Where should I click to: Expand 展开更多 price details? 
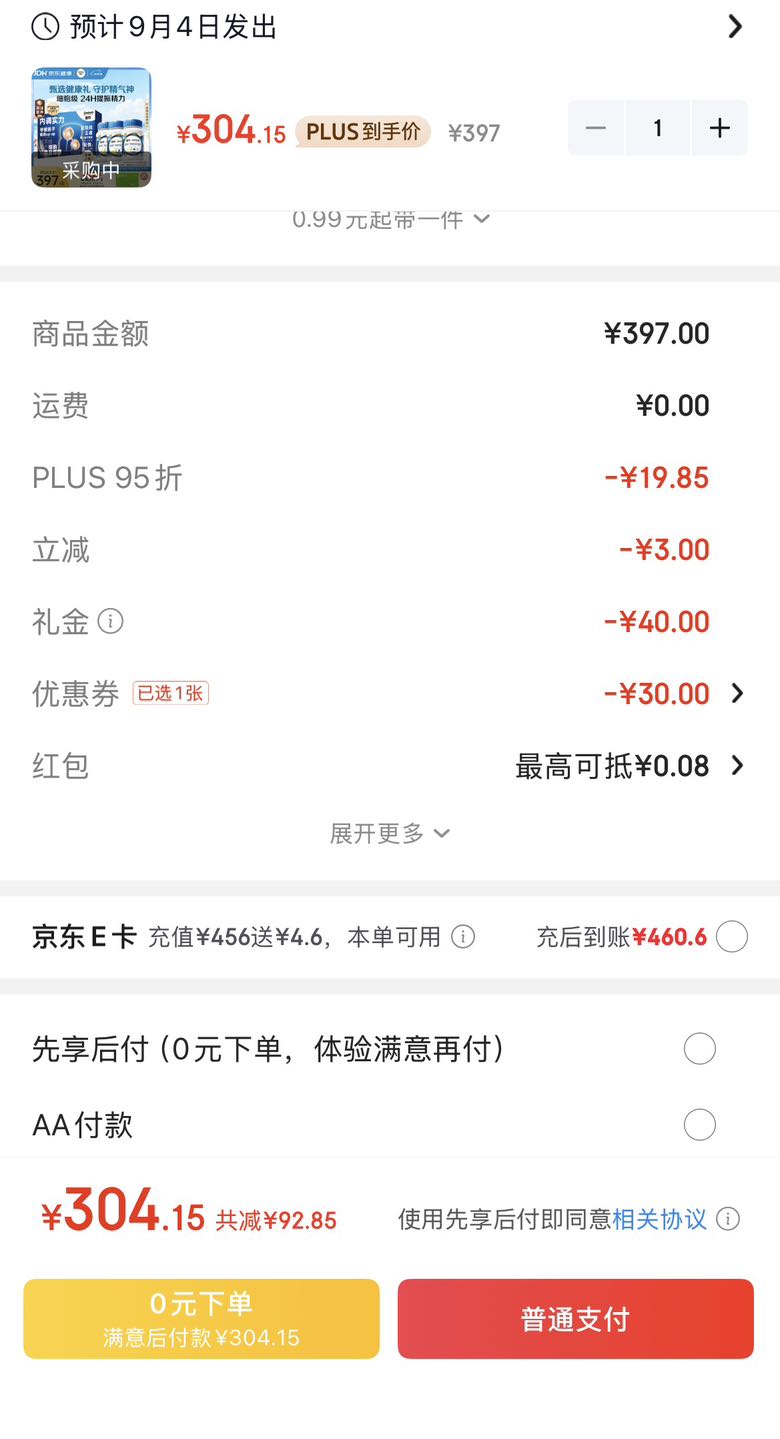[390, 833]
